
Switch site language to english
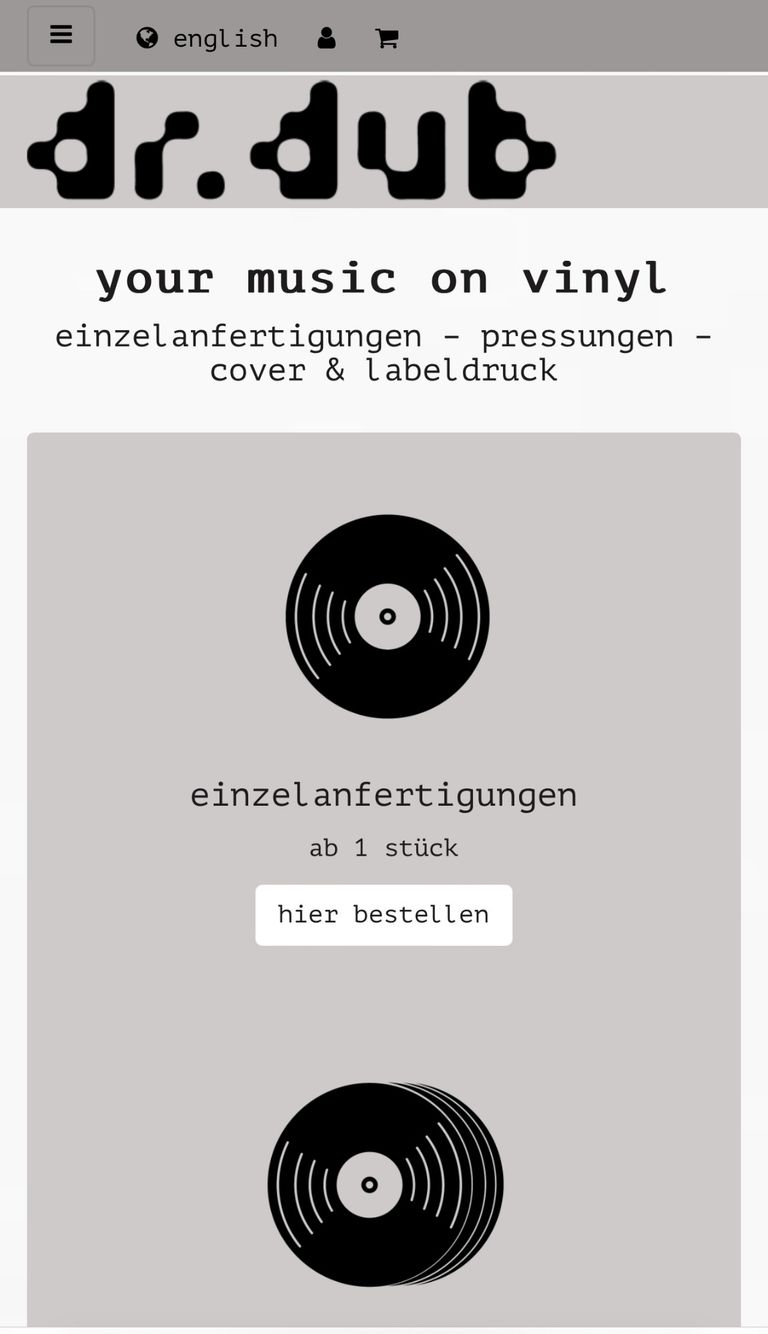208,38
